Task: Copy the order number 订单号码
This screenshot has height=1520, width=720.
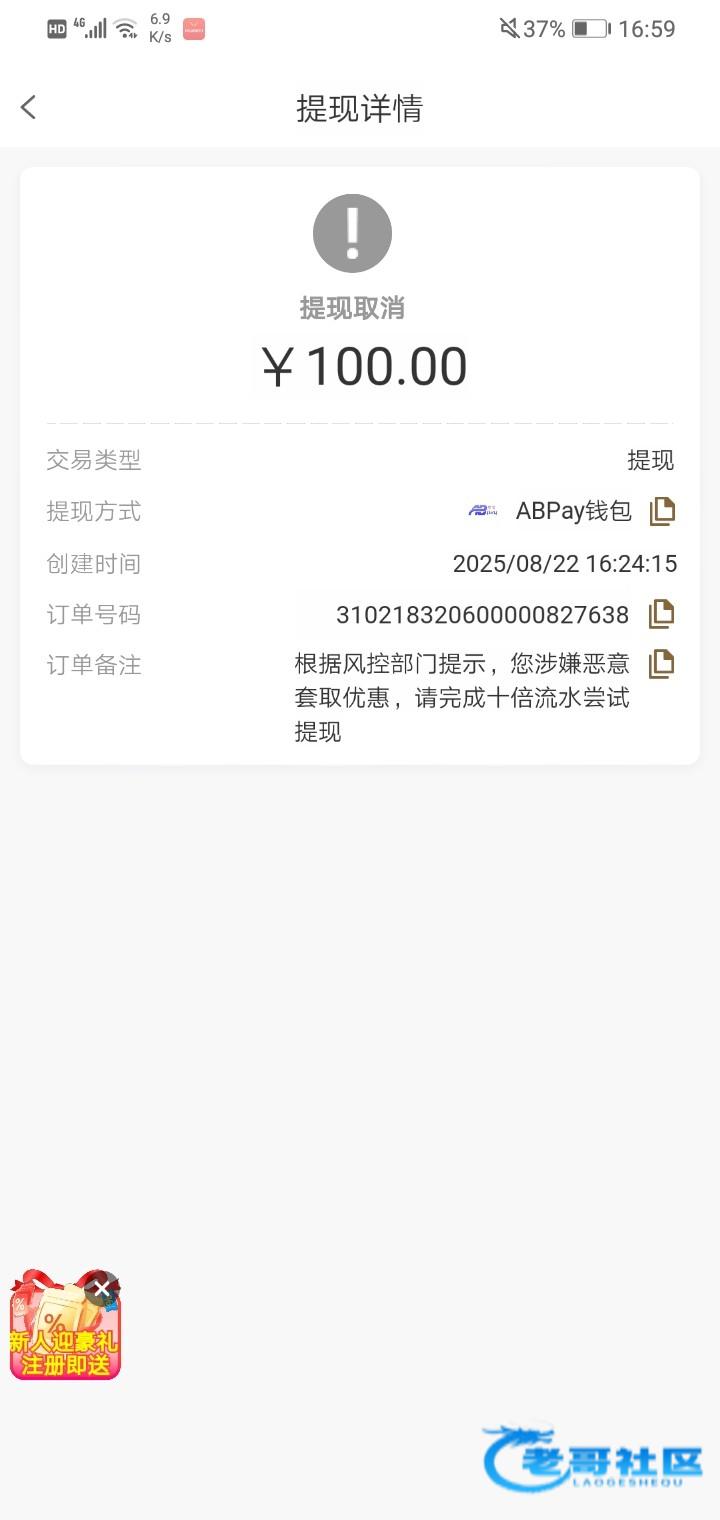Action: [x=662, y=613]
